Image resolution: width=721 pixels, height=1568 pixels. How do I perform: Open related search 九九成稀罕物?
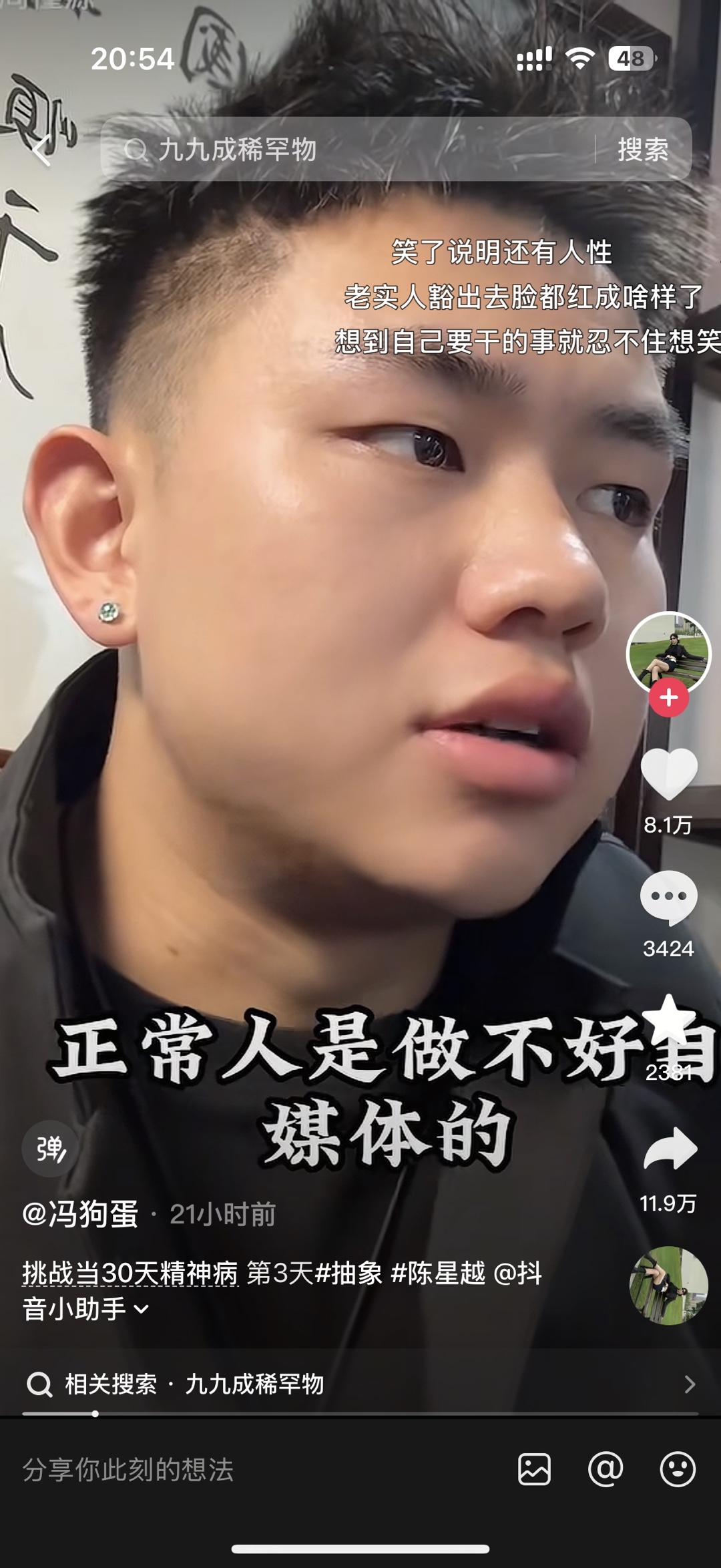pos(360,1384)
